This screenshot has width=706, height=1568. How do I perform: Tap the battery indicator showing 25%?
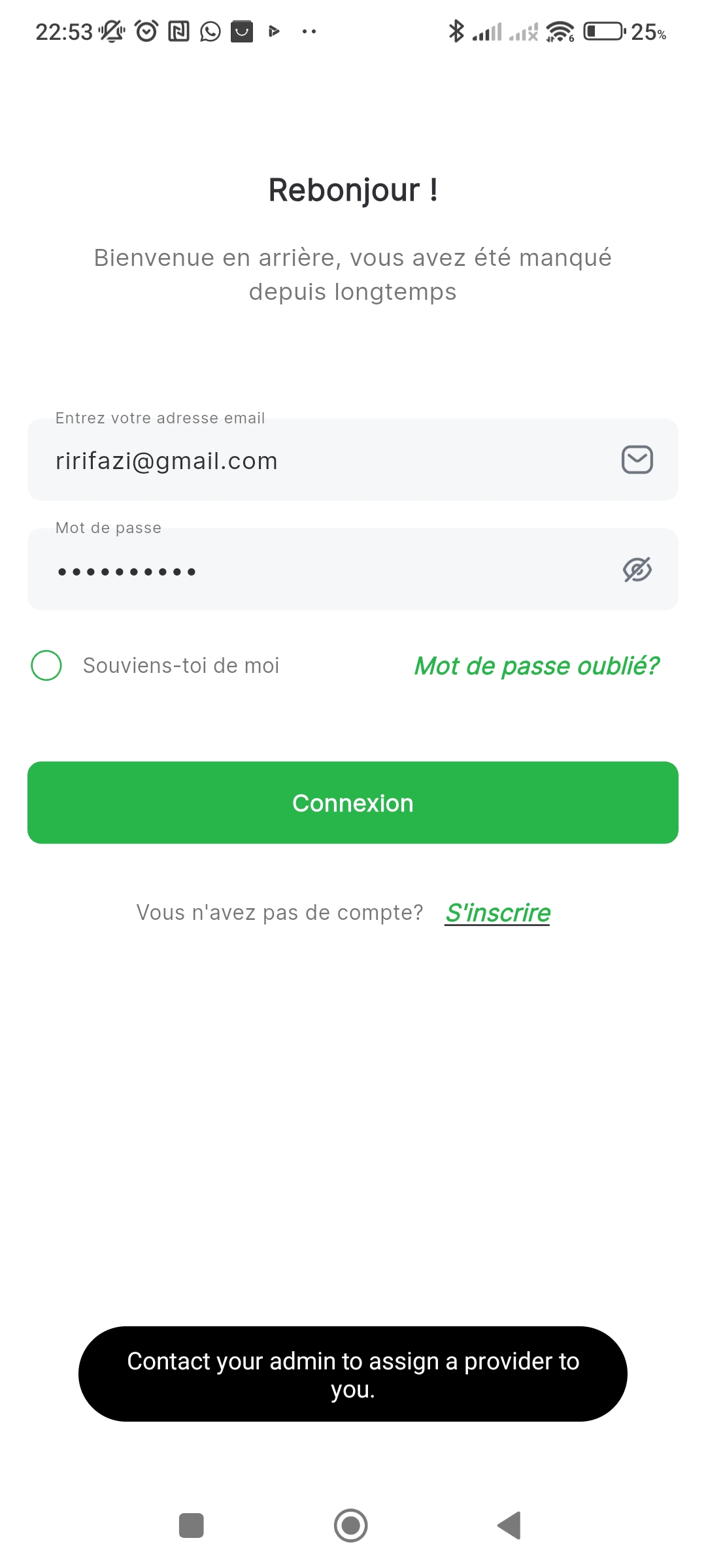tap(605, 31)
